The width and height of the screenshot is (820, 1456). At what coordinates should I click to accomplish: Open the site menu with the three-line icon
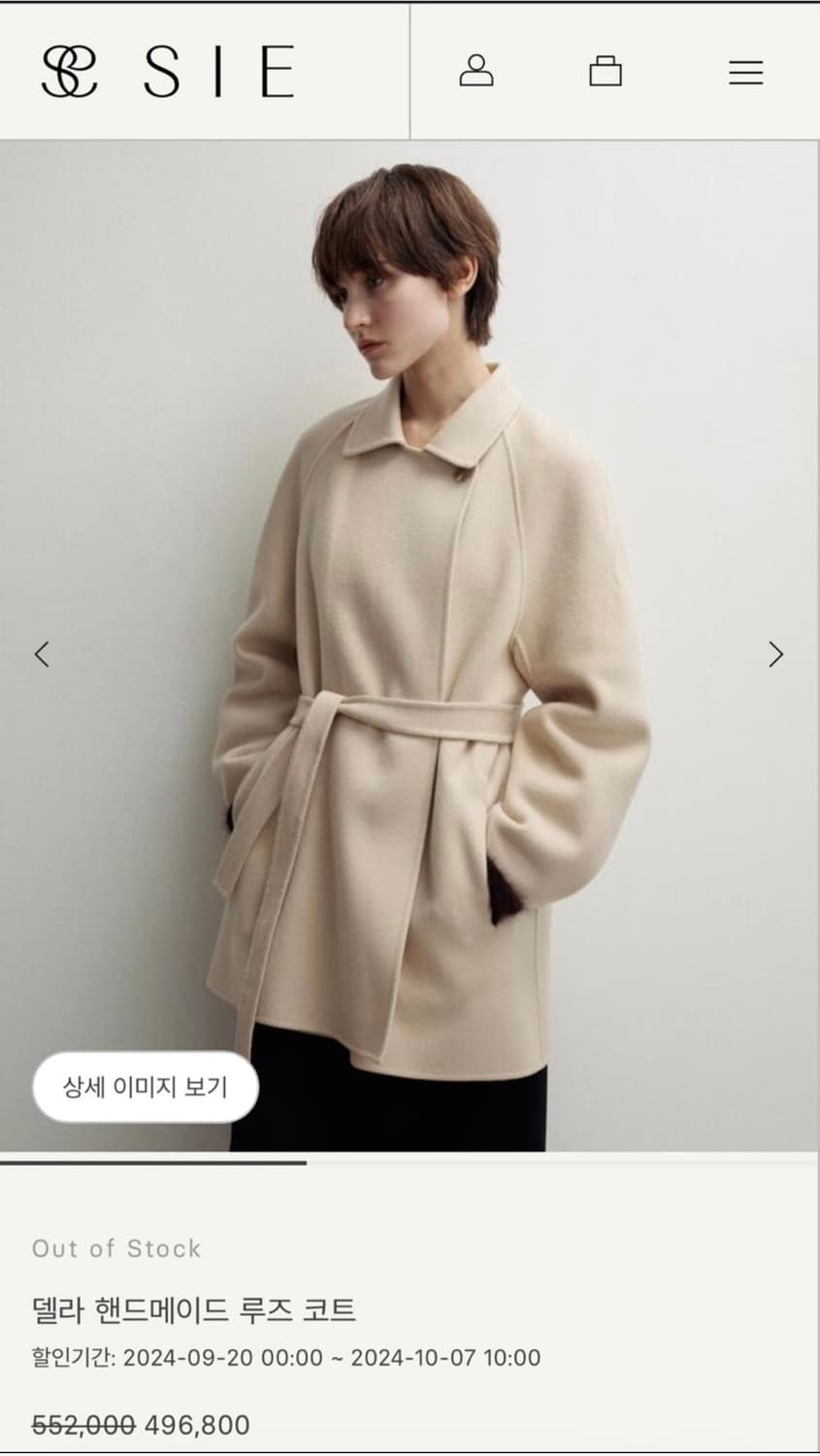pyautogui.click(x=745, y=72)
